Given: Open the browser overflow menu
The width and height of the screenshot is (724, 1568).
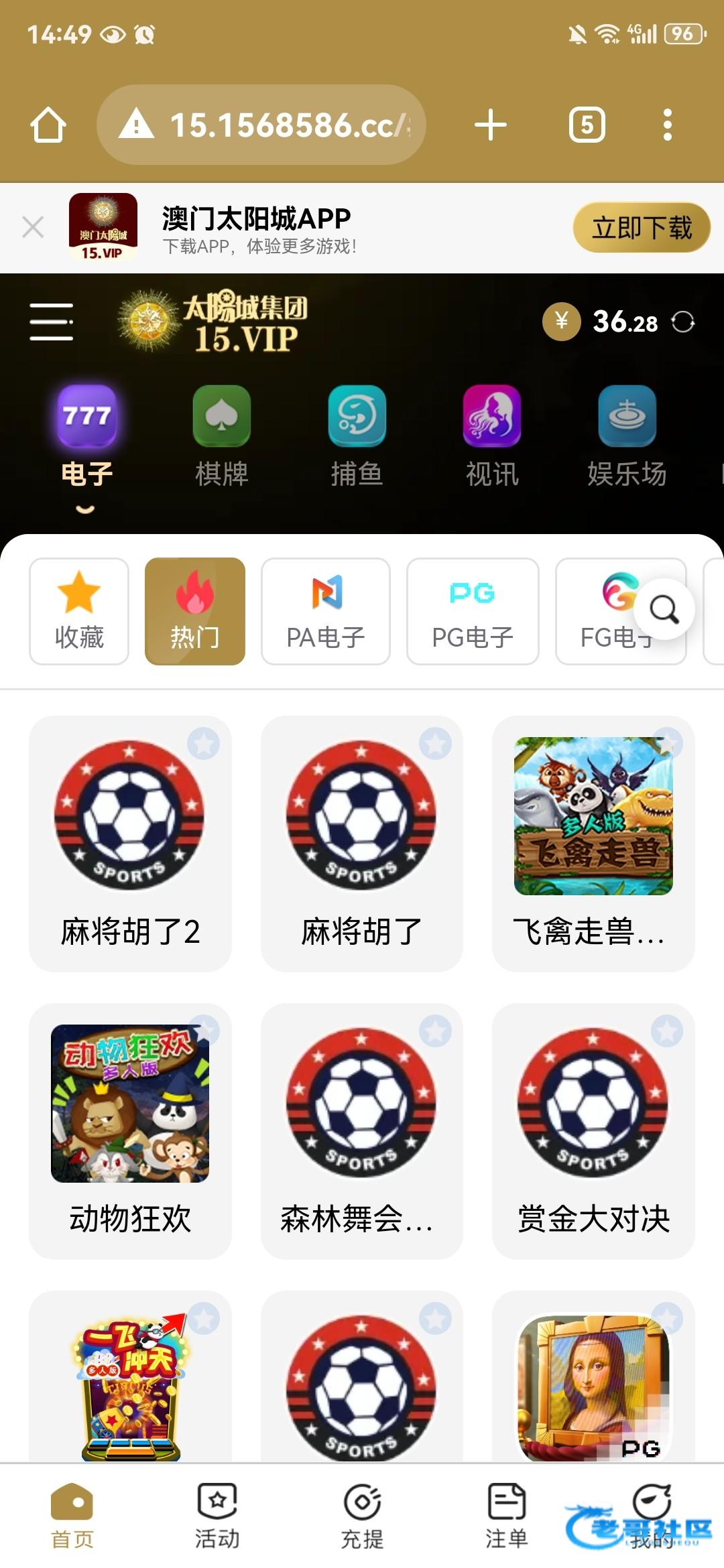Looking at the screenshot, I should coord(667,125).
